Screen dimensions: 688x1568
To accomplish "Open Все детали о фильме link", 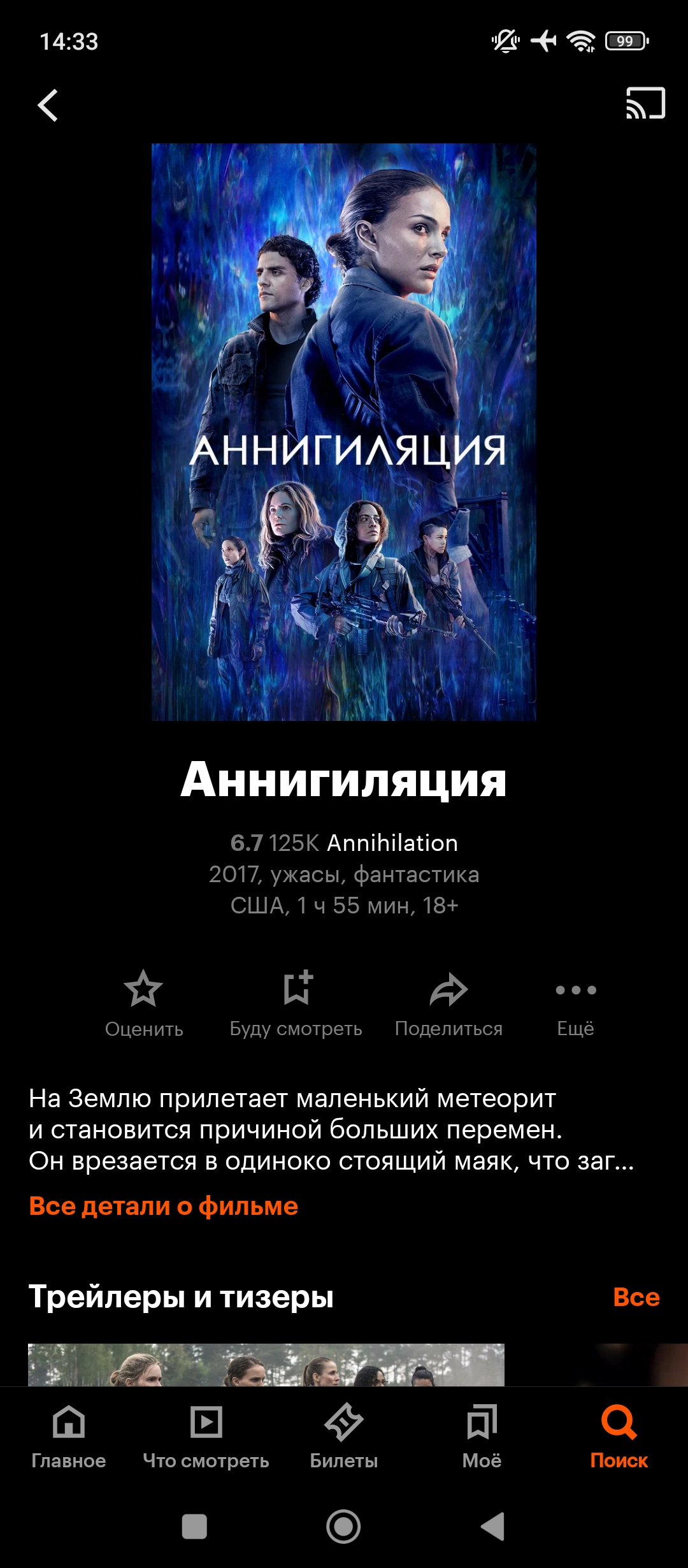I will [164, 1207].
